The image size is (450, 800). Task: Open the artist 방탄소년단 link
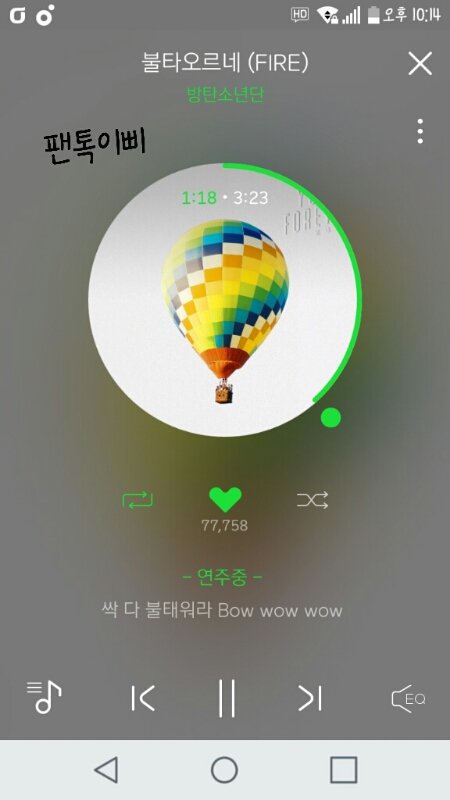(225, 95)
